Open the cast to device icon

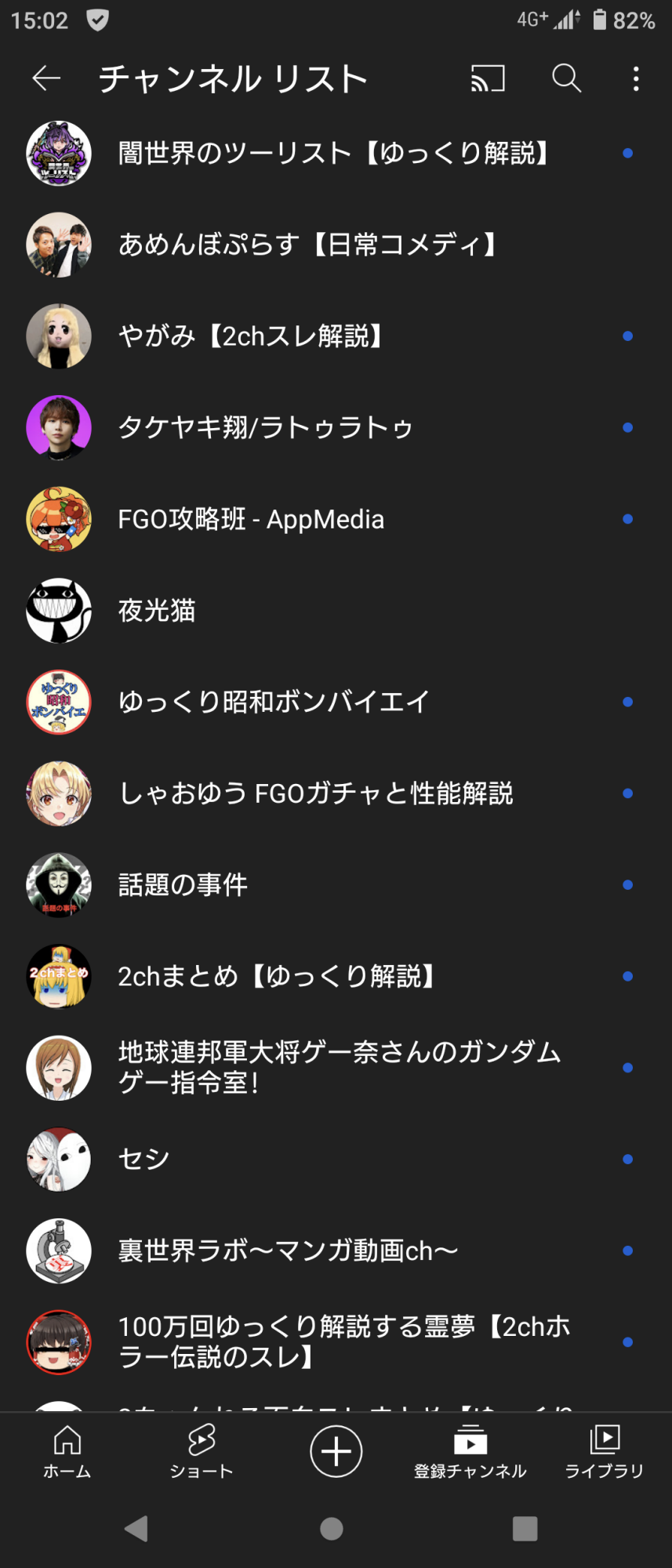pos(487,78)
